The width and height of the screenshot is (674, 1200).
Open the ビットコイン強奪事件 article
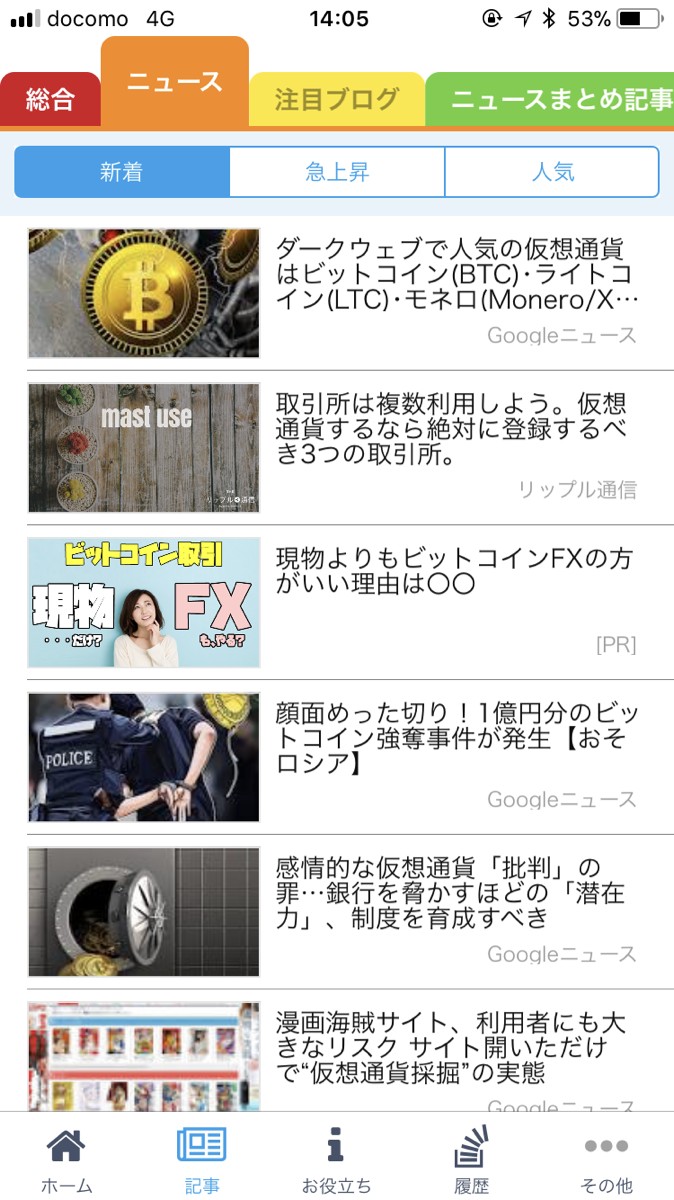(x=456, y=739)
